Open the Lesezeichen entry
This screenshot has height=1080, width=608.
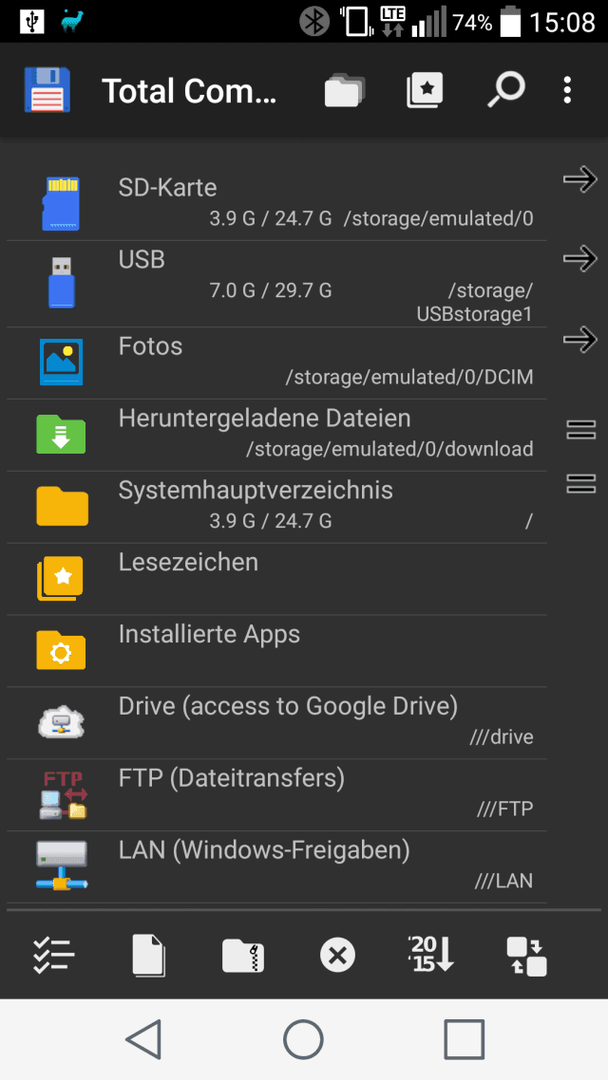pos(277,579)
